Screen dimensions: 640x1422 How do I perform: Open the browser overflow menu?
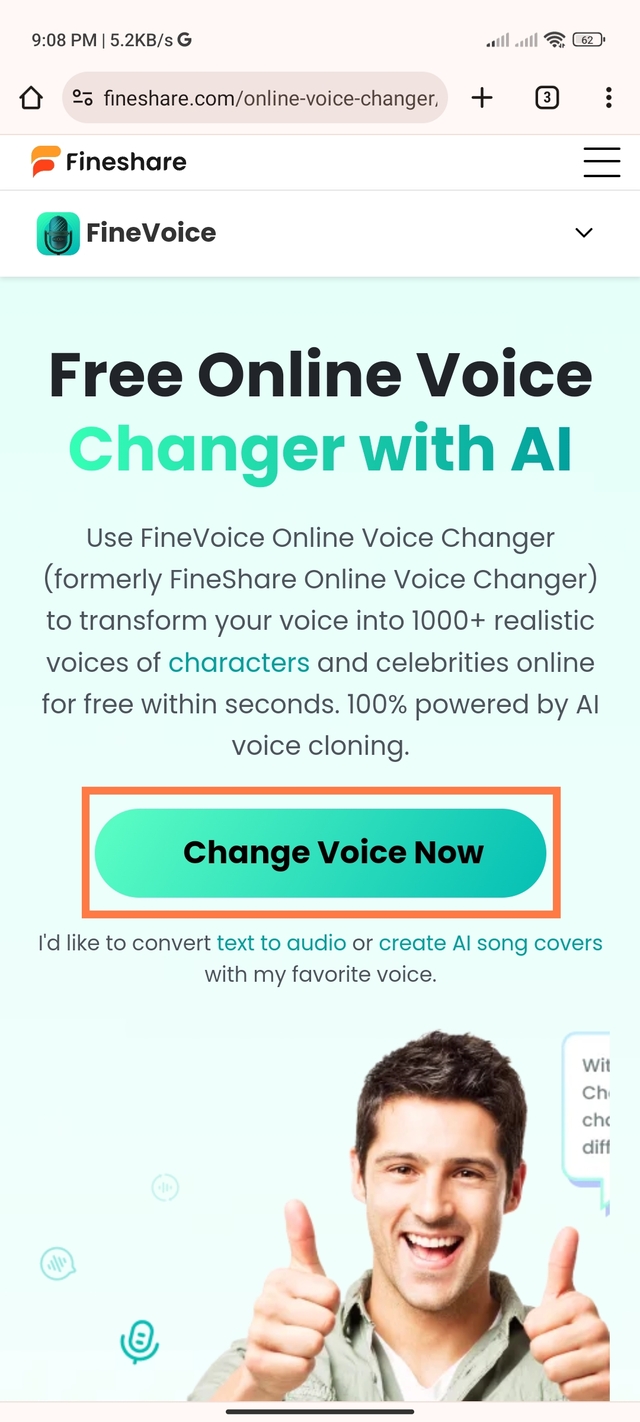point(608,97)
